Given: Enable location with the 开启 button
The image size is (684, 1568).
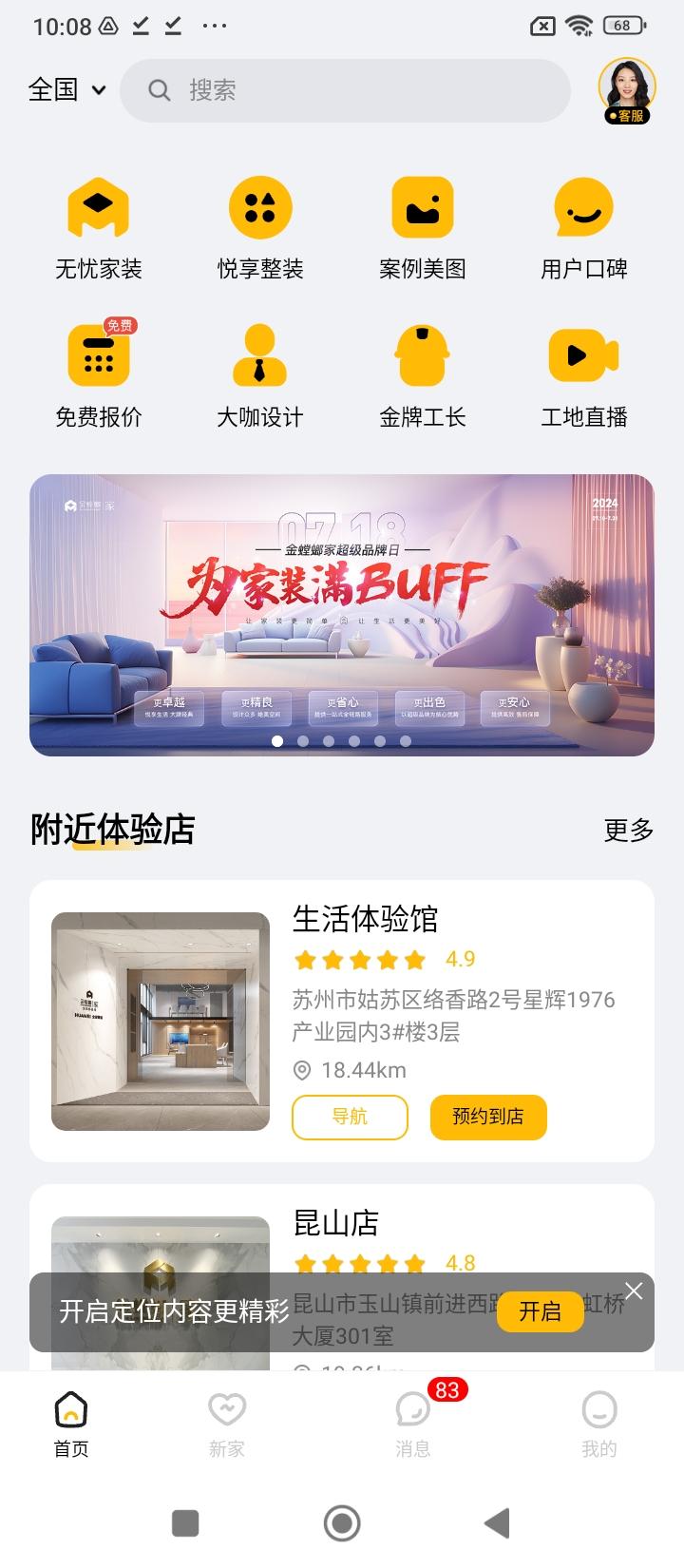Looking at the screenshot, I should (540, 1312).
